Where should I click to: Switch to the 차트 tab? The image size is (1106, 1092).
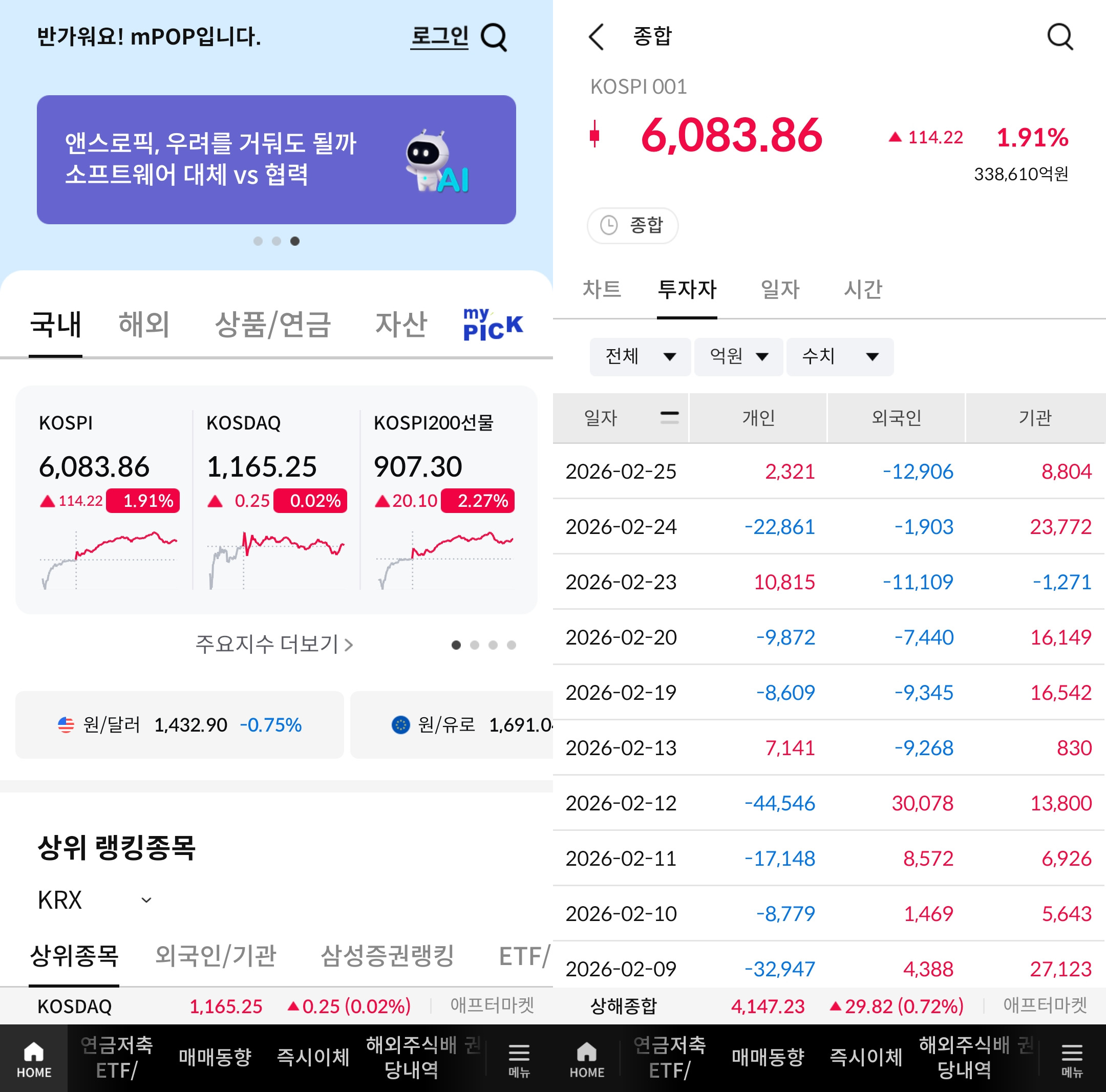pos(602,289)
